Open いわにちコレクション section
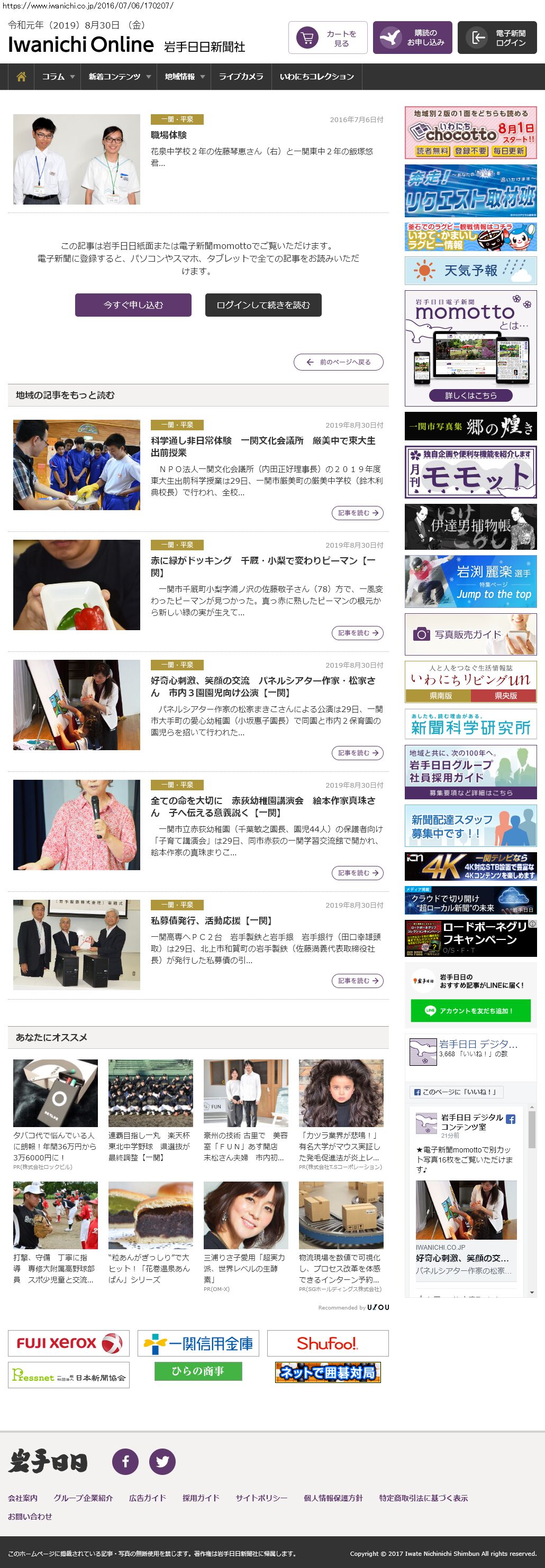This screenshot has width=545, height=1568. pos(316,77)
